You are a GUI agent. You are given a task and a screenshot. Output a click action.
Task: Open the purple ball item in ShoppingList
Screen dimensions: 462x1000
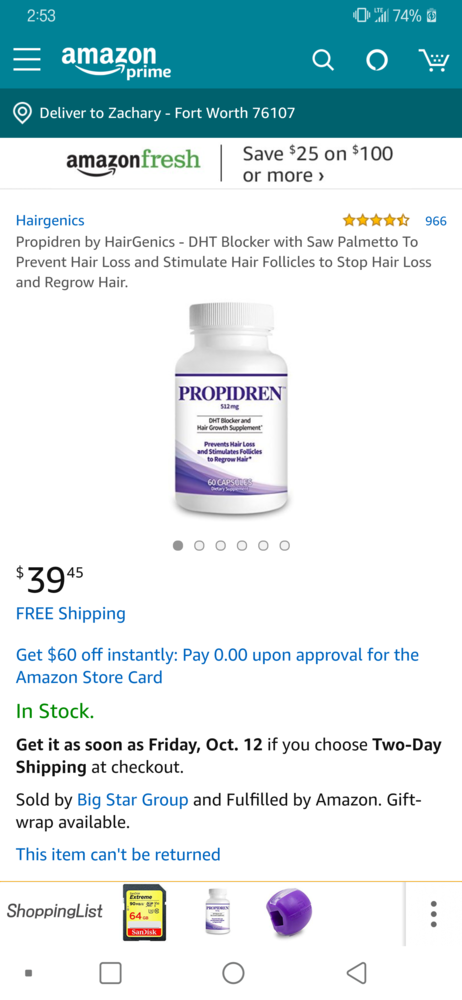coord(288,912)
